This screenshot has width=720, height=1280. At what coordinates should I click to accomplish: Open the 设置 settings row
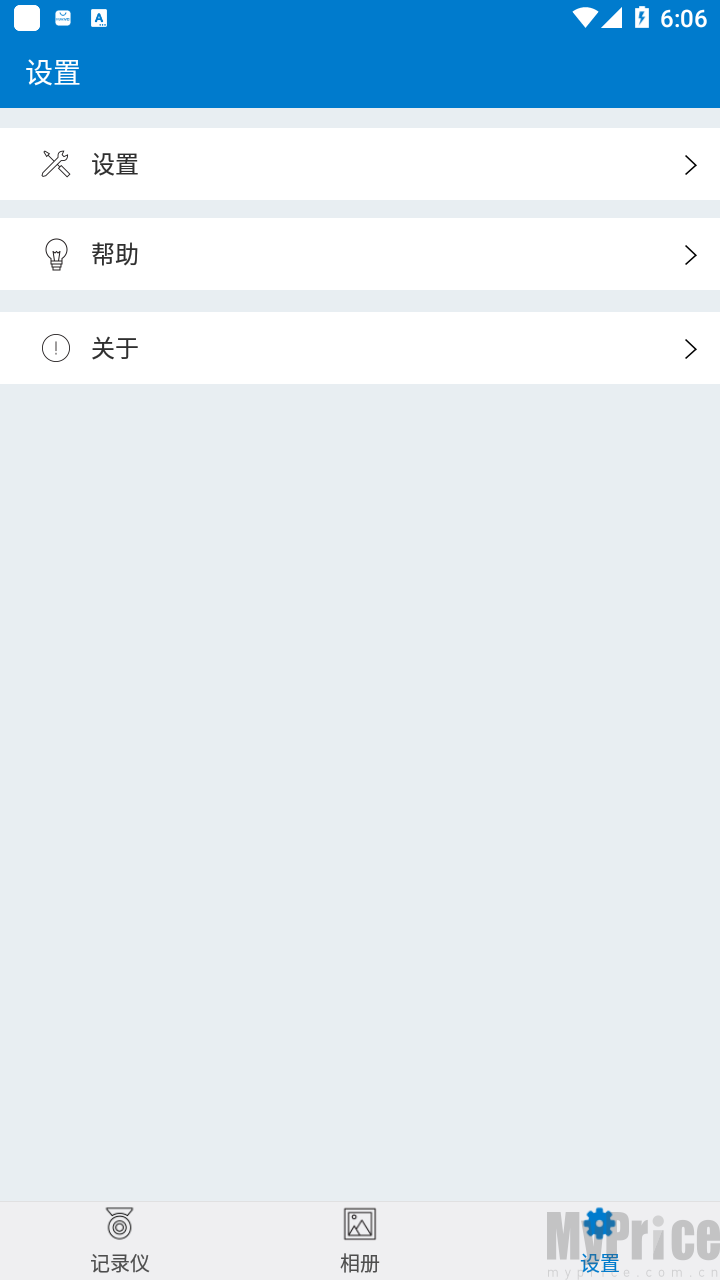360,164
